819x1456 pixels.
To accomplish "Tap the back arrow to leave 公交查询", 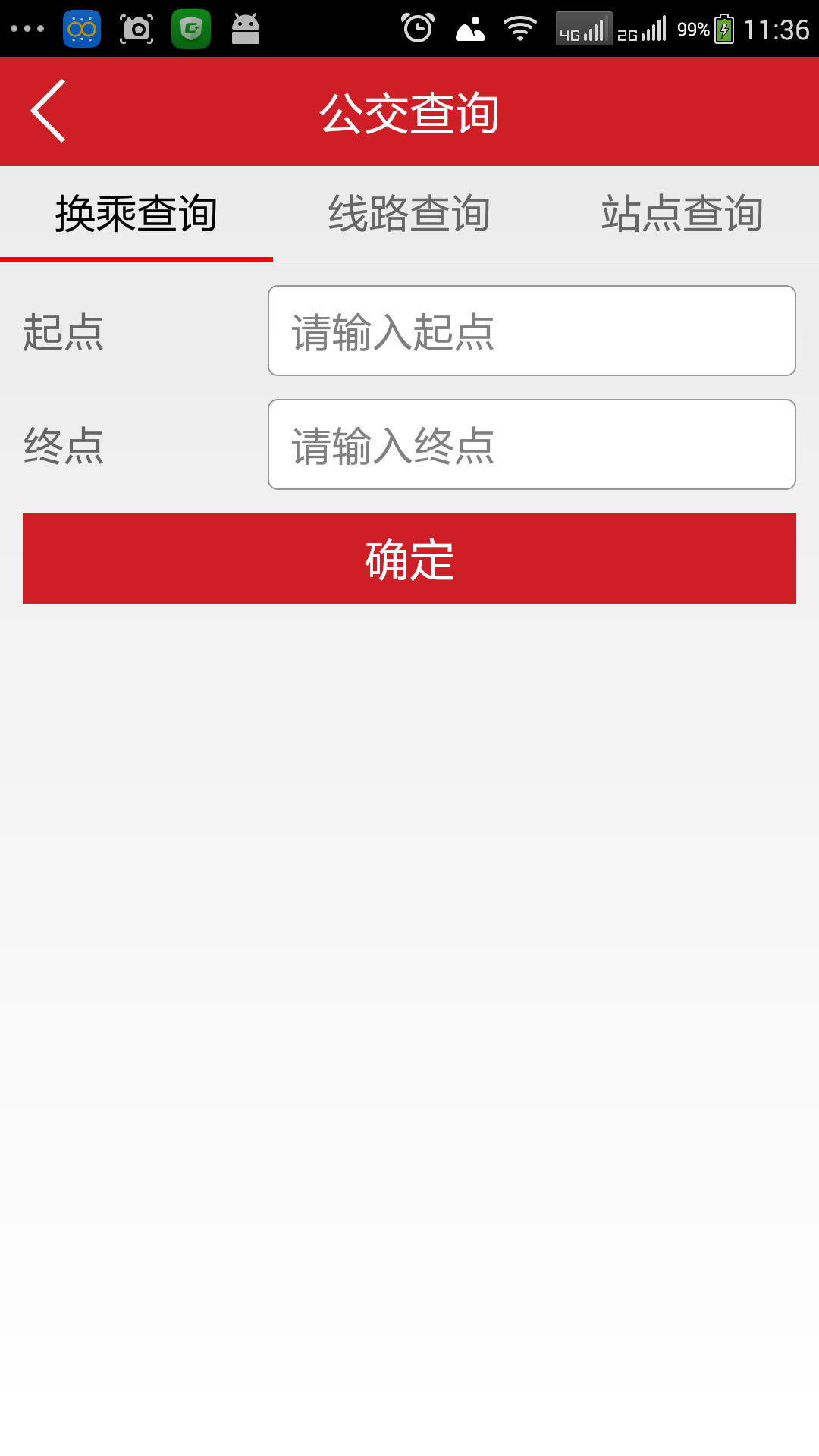I will point(47,111).
